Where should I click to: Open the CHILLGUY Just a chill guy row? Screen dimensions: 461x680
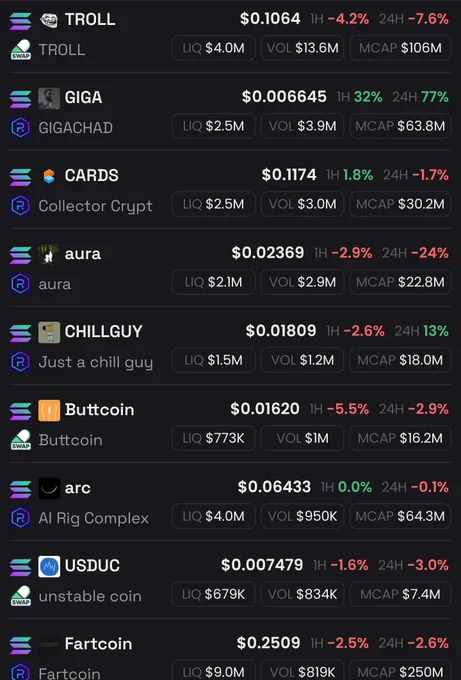click(x=230, y=346)
